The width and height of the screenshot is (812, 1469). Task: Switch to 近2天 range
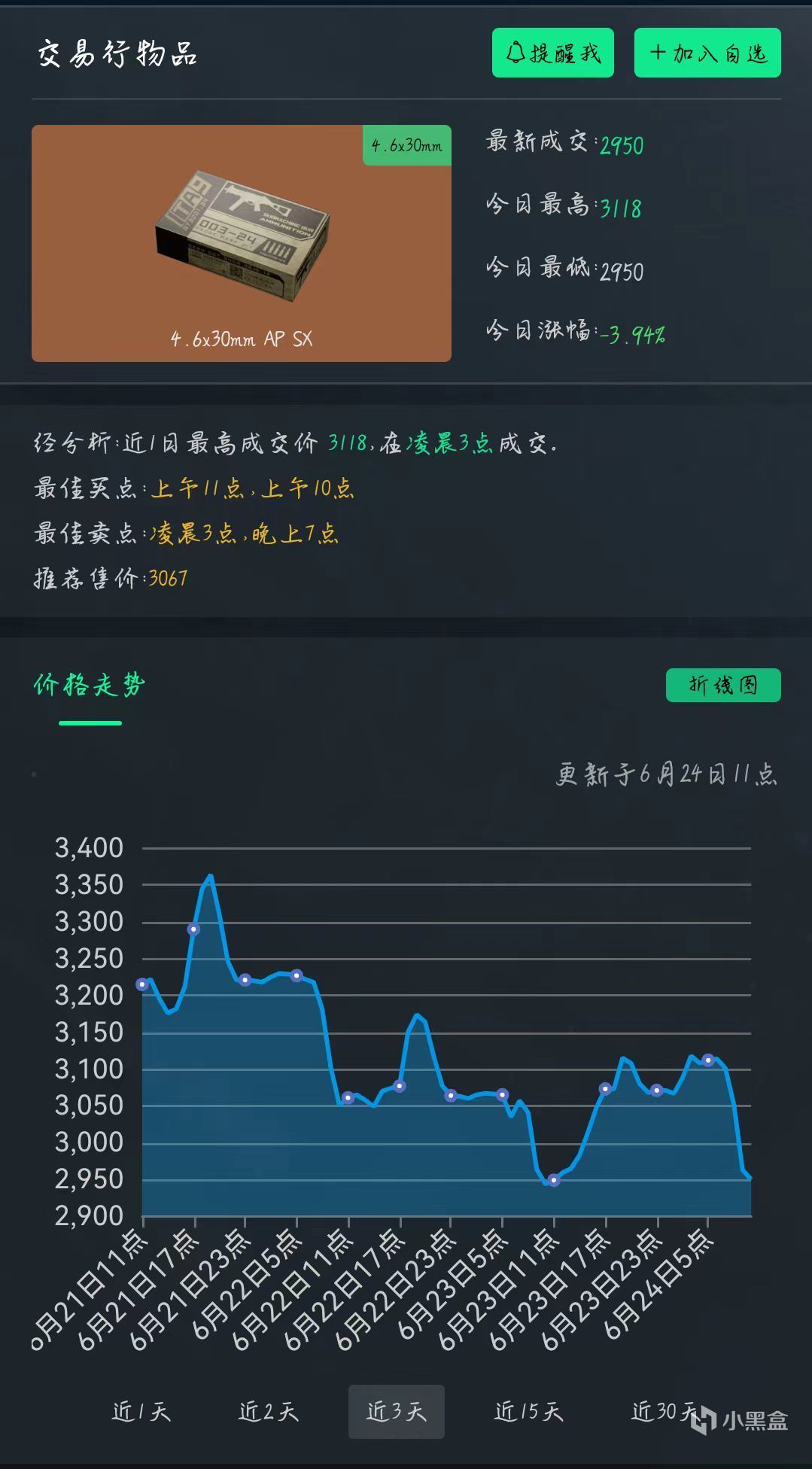269,1411
